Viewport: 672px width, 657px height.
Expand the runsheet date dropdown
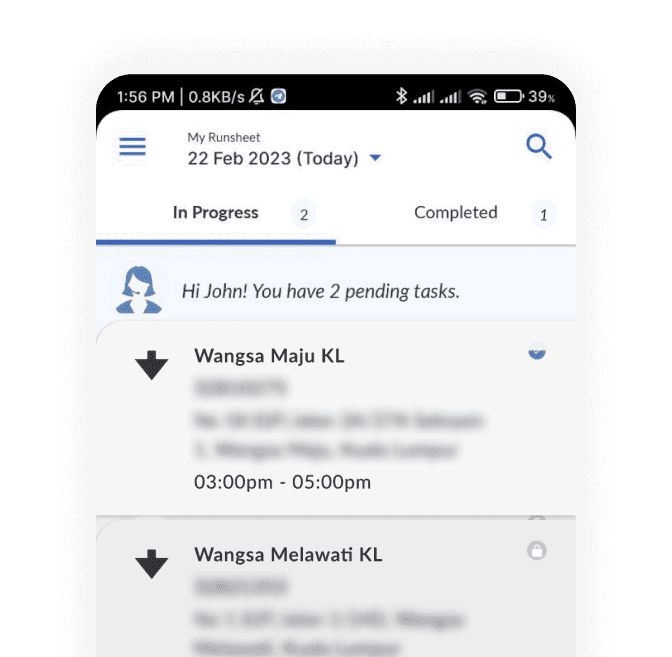pos(375,158)
